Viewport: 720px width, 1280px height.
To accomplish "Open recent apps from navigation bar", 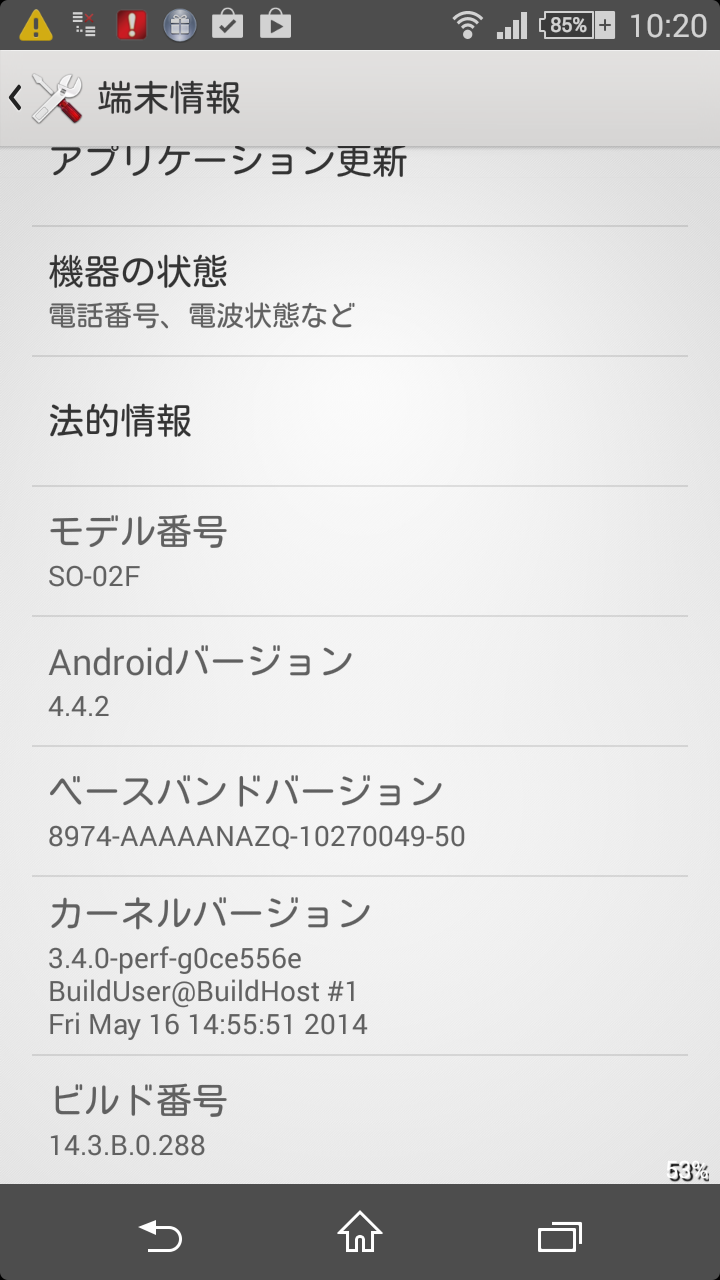I will (560, 1234).
